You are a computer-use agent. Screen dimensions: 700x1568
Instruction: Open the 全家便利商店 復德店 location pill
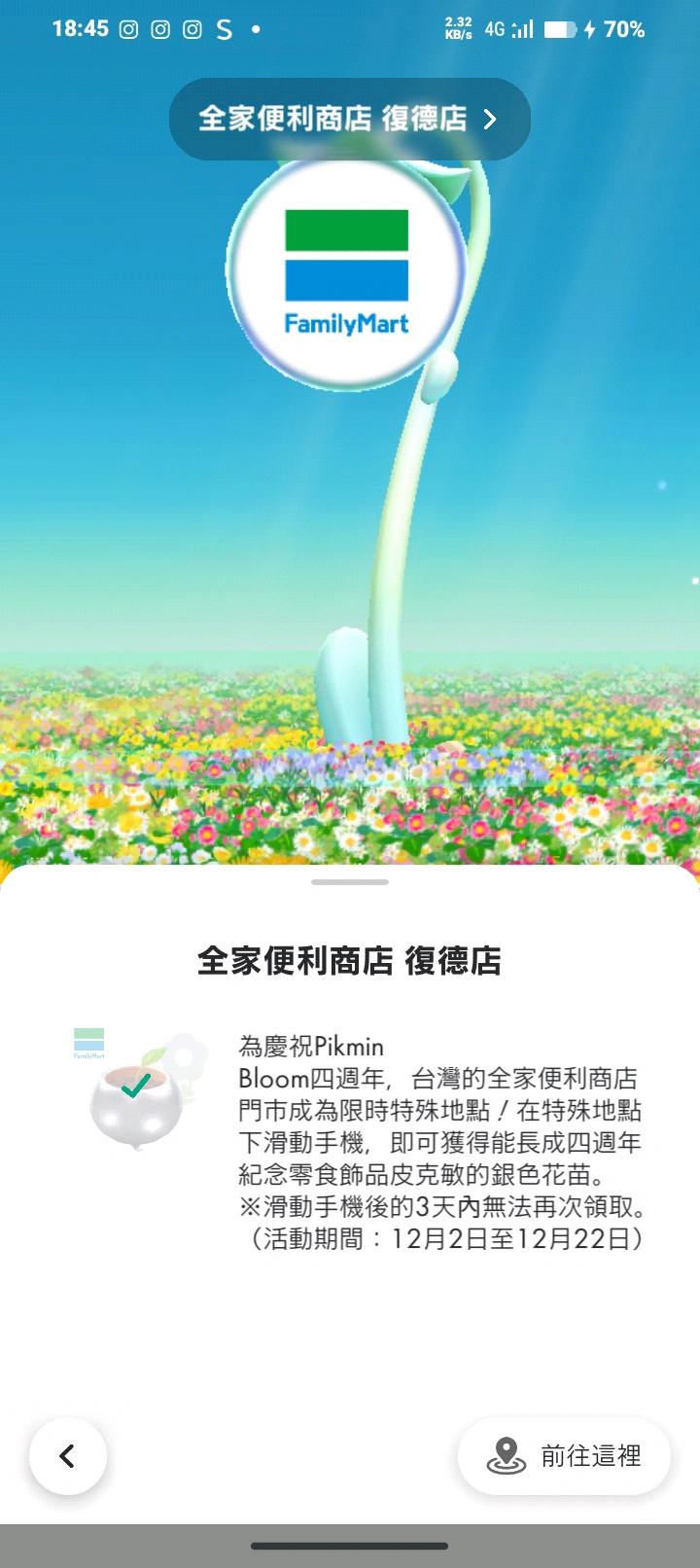(349, 119)
